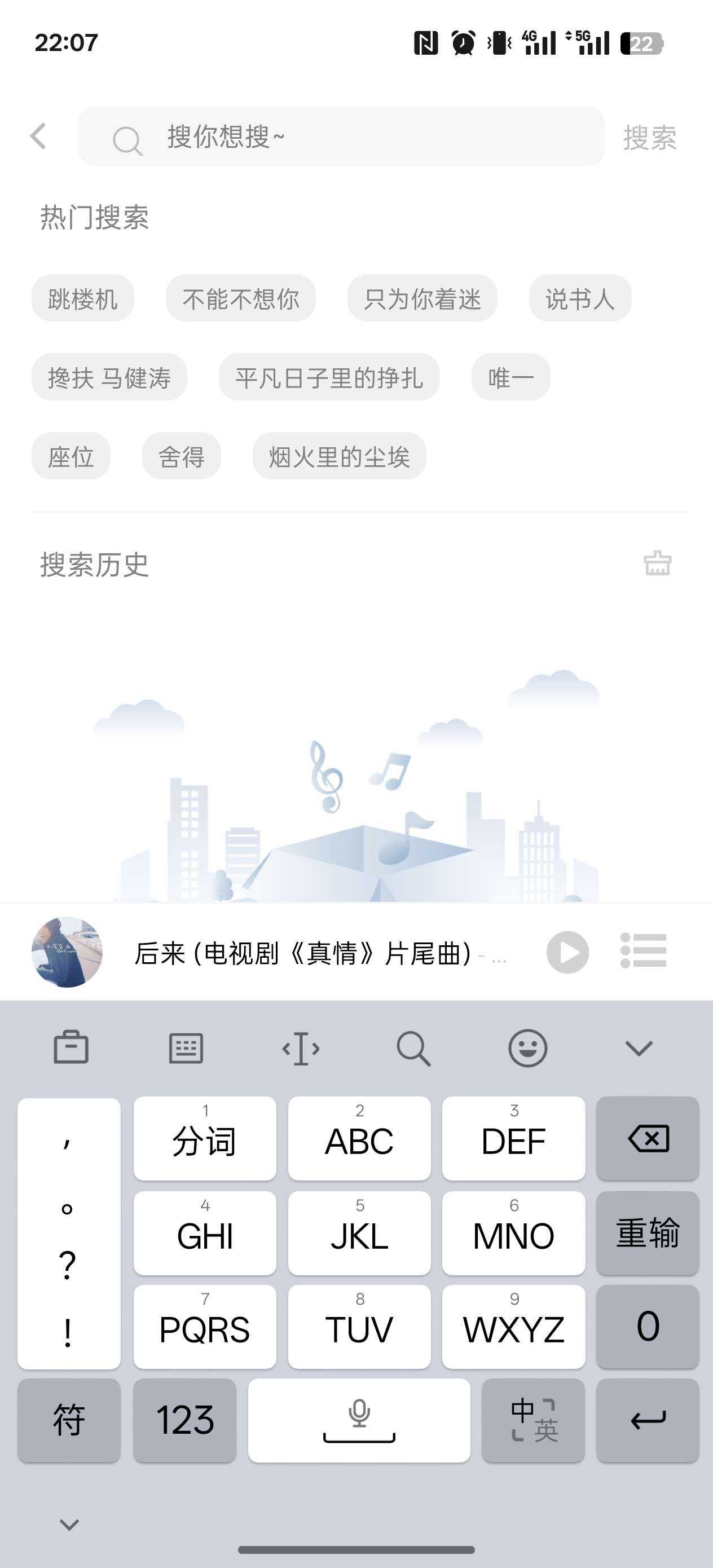Pick the 搀扶 马健涛 hot search

pyautogui.click(x=109, y=377)
